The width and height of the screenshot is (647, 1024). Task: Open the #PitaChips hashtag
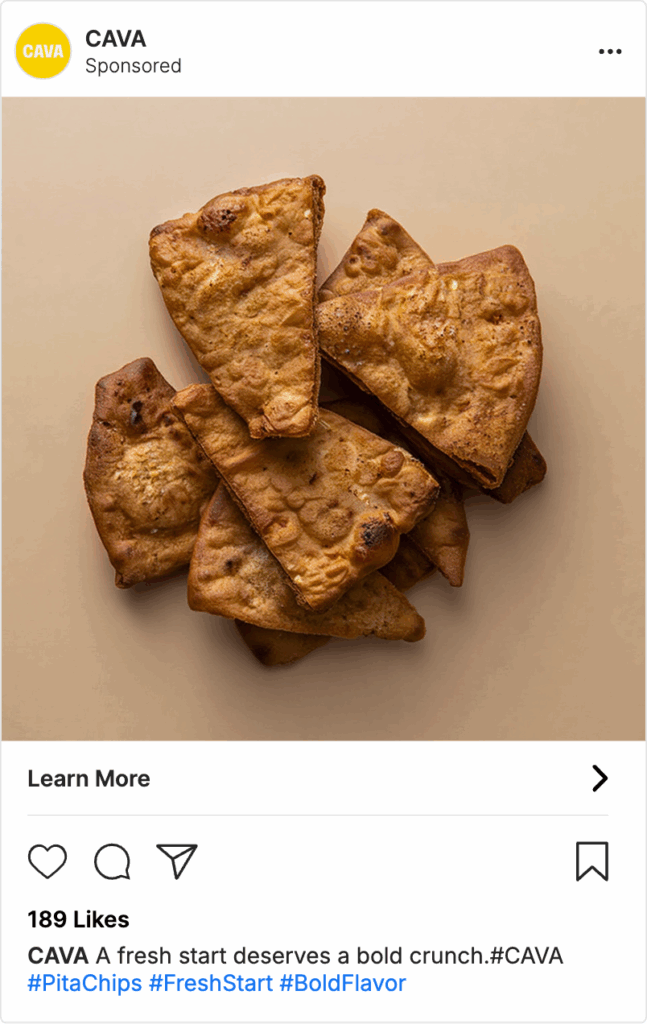tap(85, 983)
